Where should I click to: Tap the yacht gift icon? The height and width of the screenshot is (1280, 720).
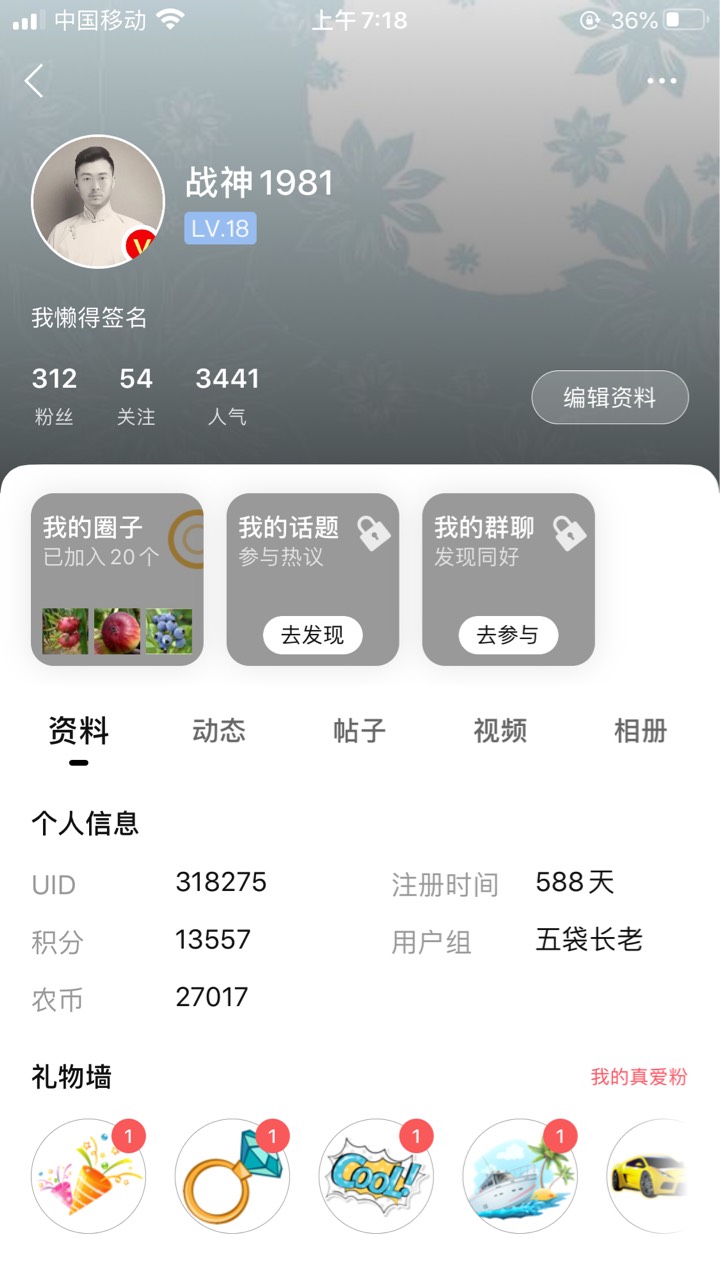520,1176
